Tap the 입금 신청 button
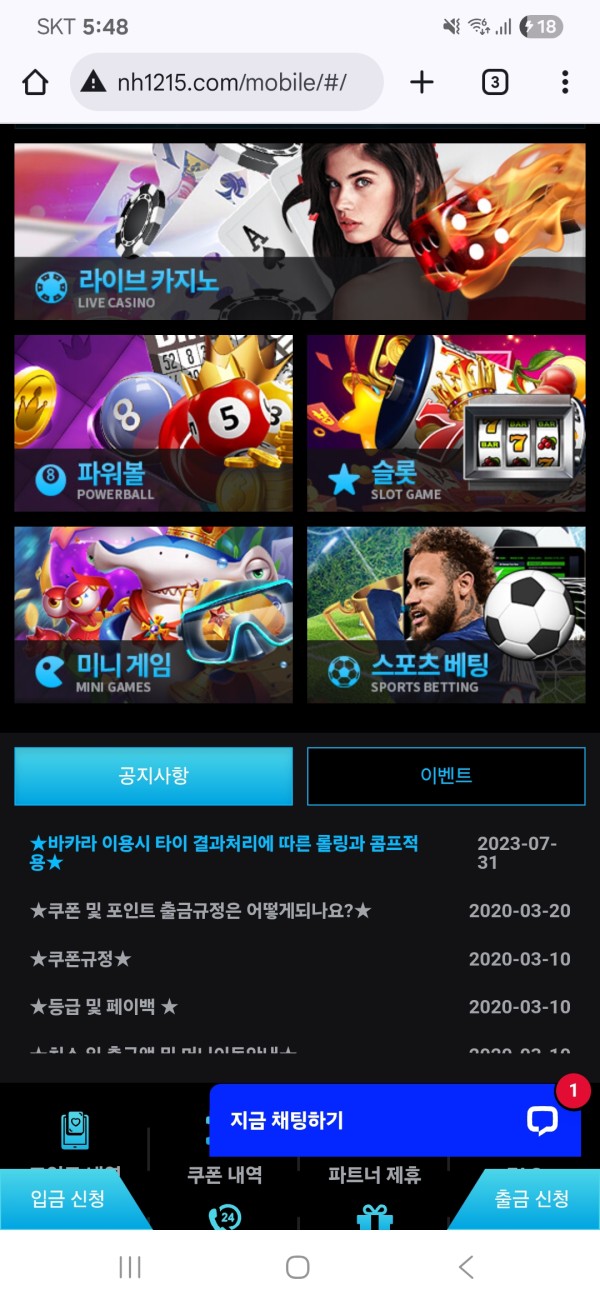Screen dimensions: 600x1300 [x=68, y=1199]
